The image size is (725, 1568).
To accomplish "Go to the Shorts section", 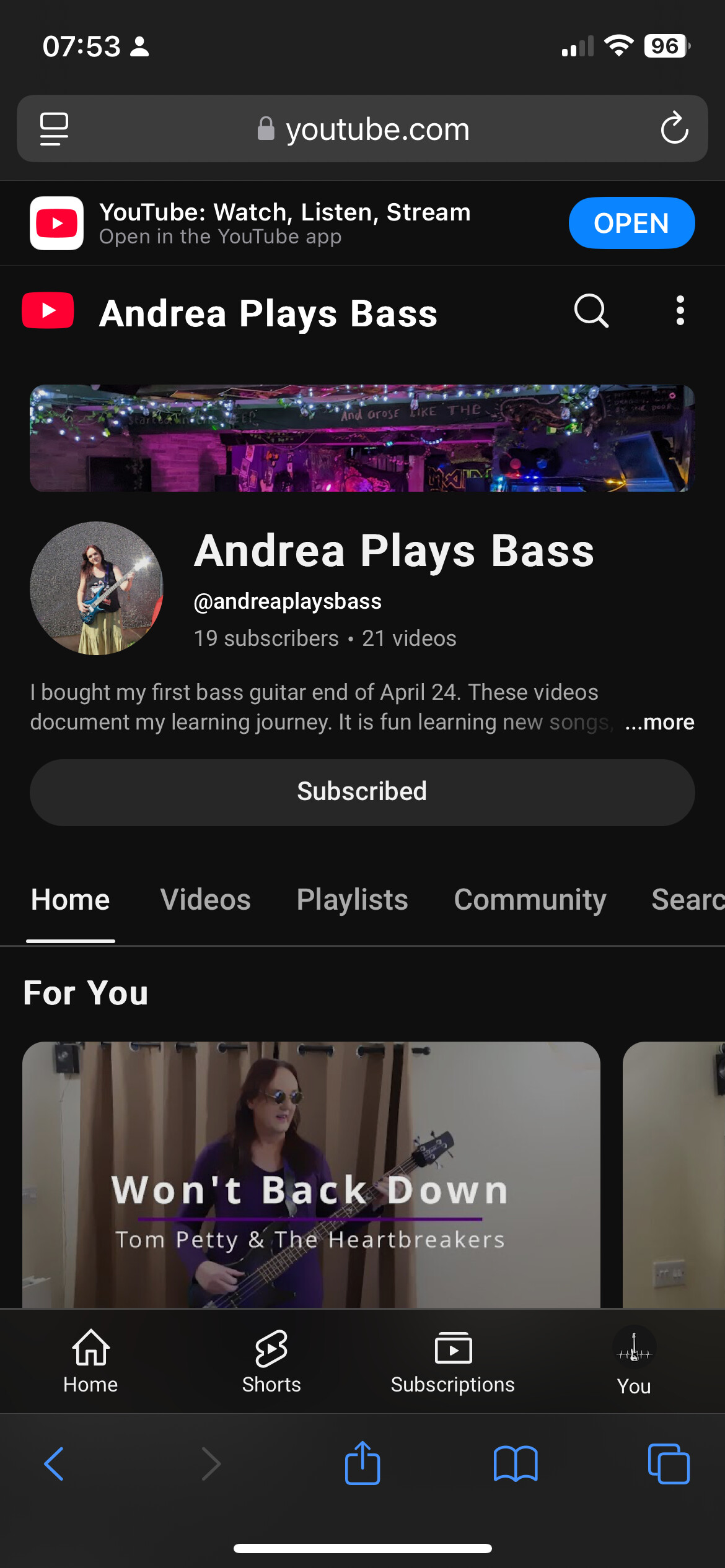I will coord(271,1361).
